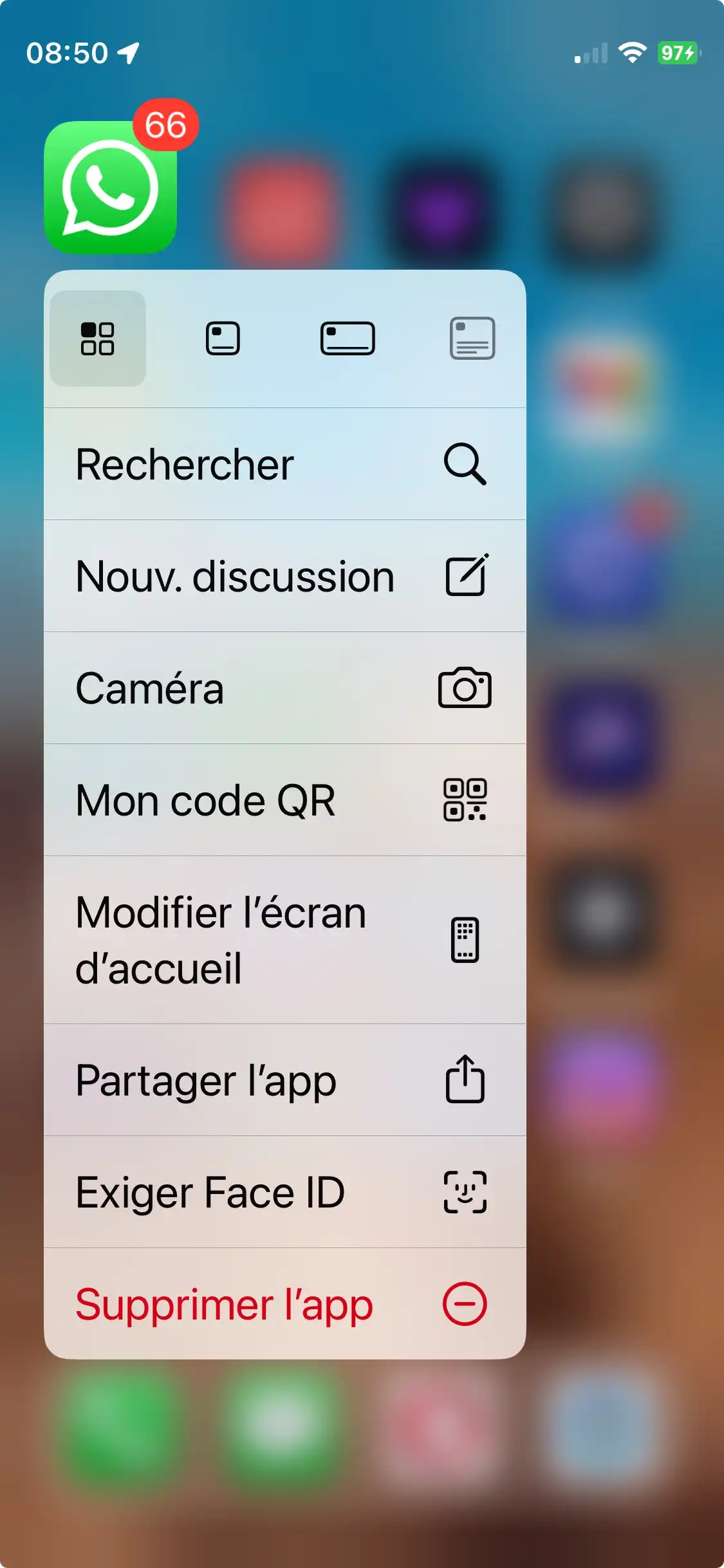724x1568 pixels.
Task: Choose the small widget layout
Action: 223,339
